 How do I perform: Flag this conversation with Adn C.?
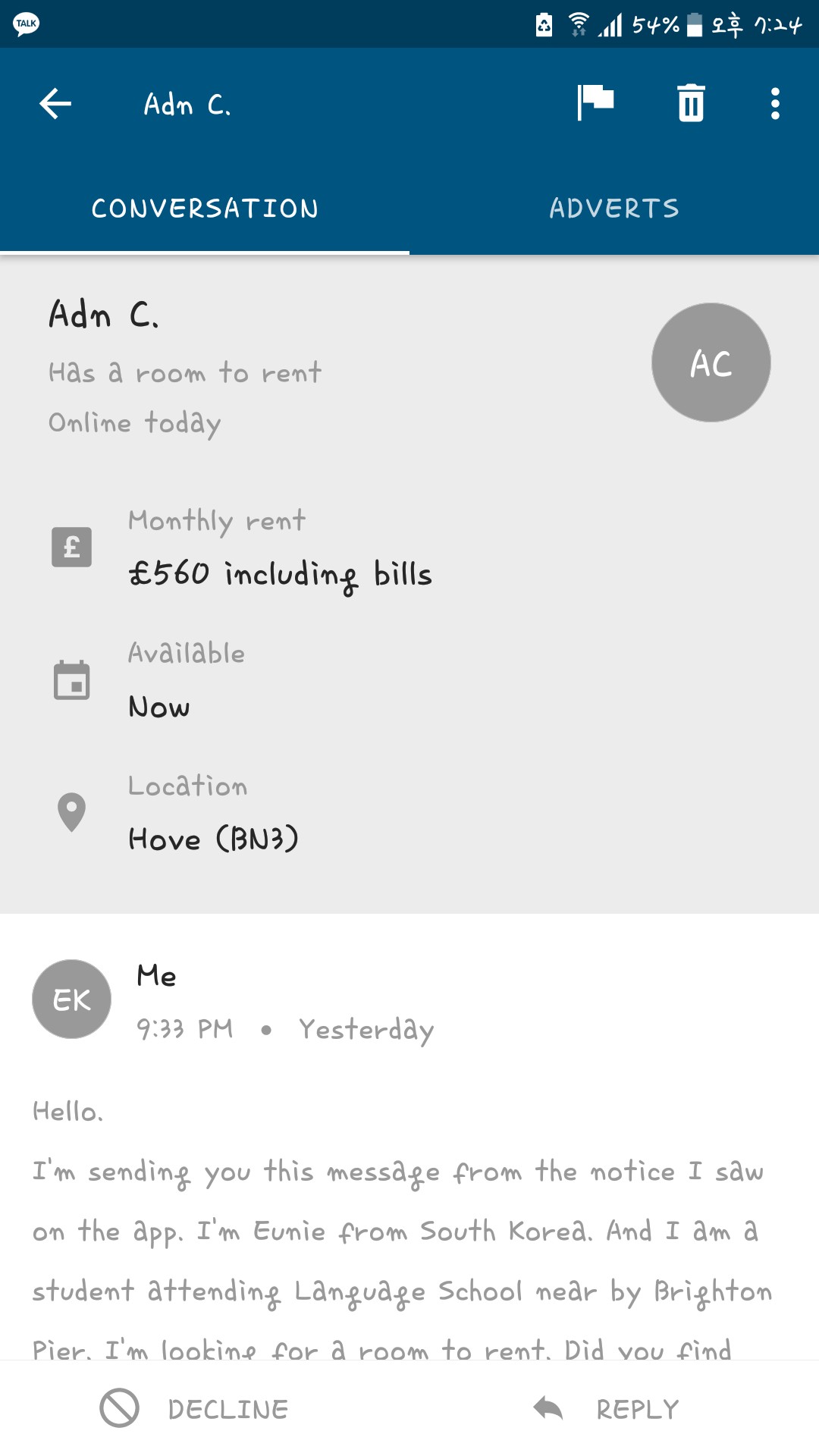click(x=595, y=102)
